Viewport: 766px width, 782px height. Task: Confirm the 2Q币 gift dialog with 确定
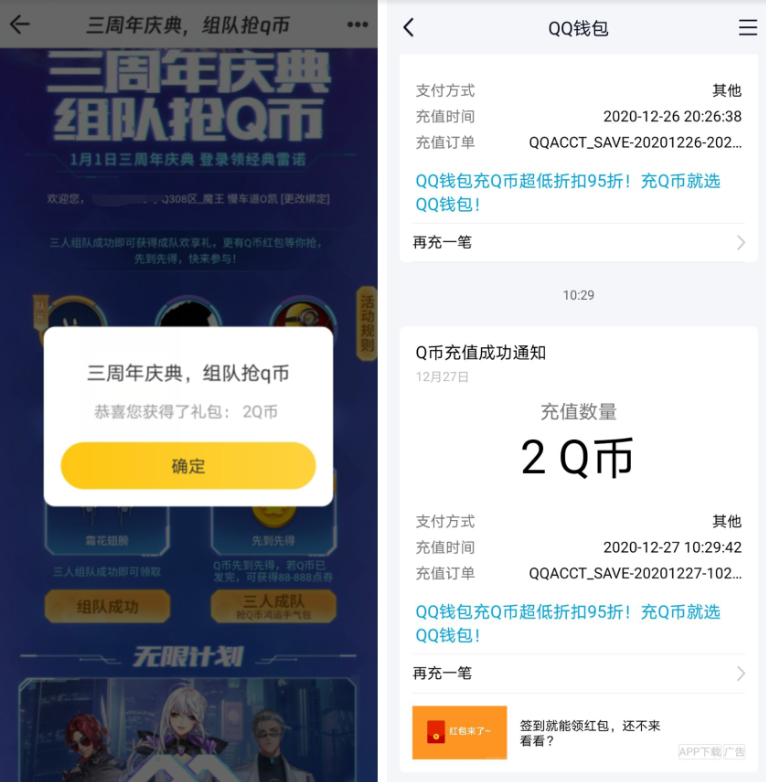(188, 466)
